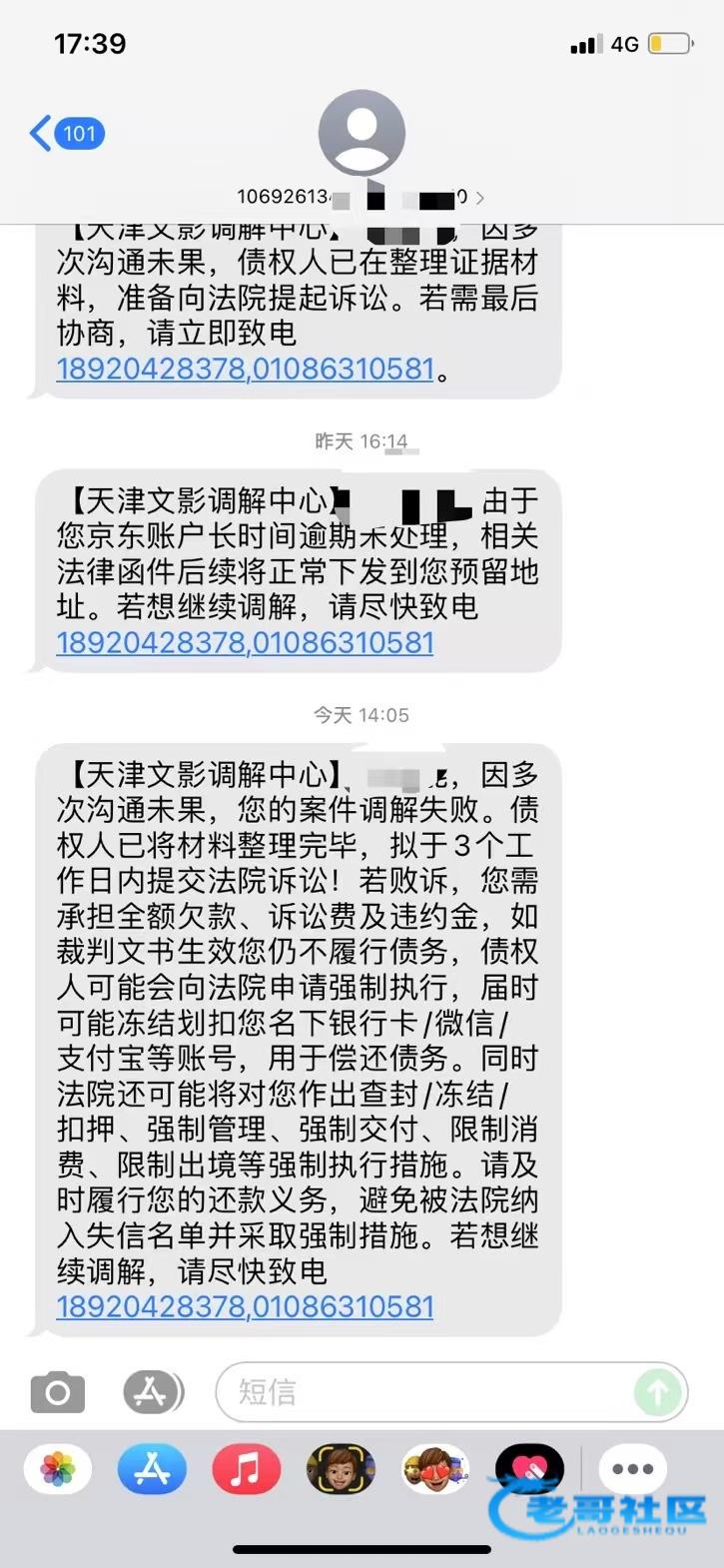The width and height of the screenshot is (724, 1568).
Task: Open the Memoji stickers app
Action: click(x=435, y=1469)
